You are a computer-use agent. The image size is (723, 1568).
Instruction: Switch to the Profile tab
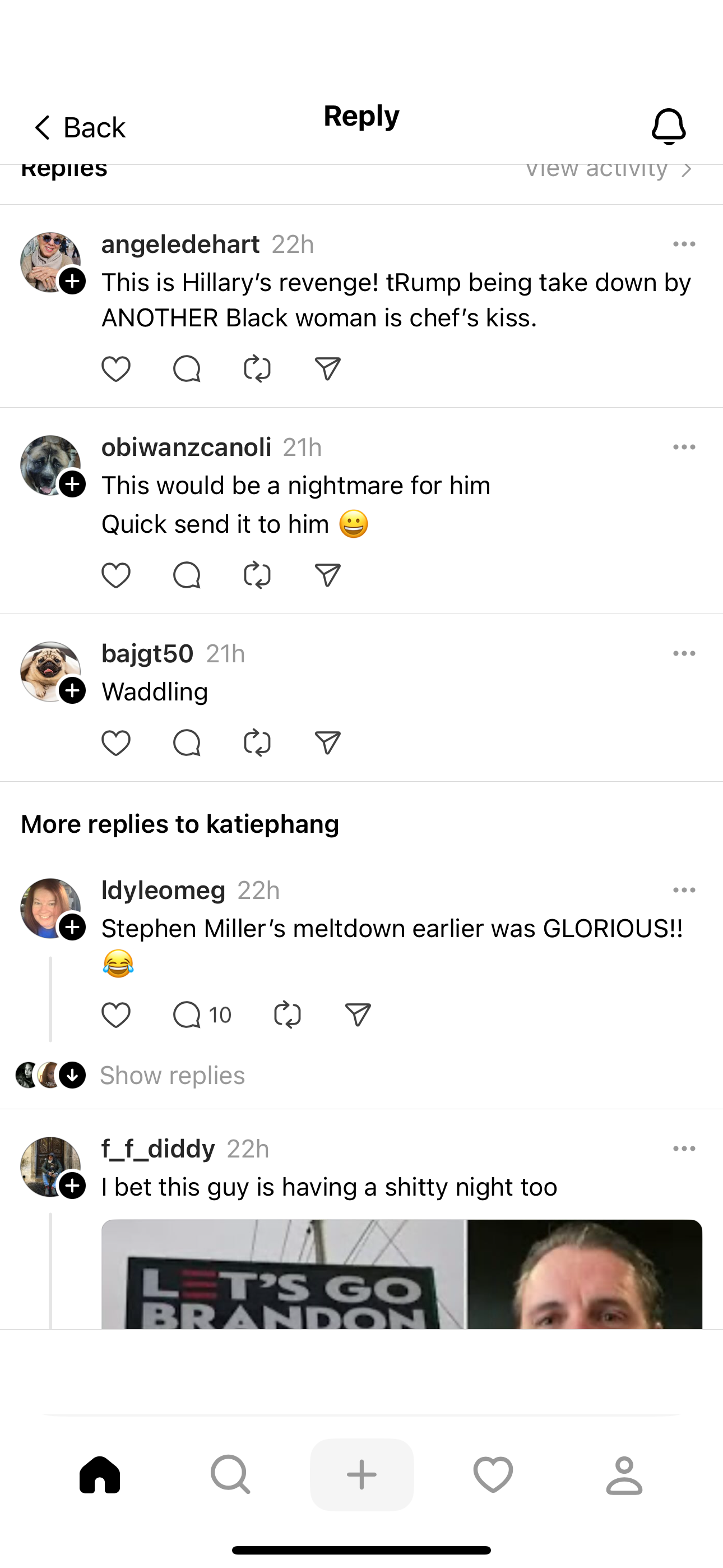point(624,1474)
